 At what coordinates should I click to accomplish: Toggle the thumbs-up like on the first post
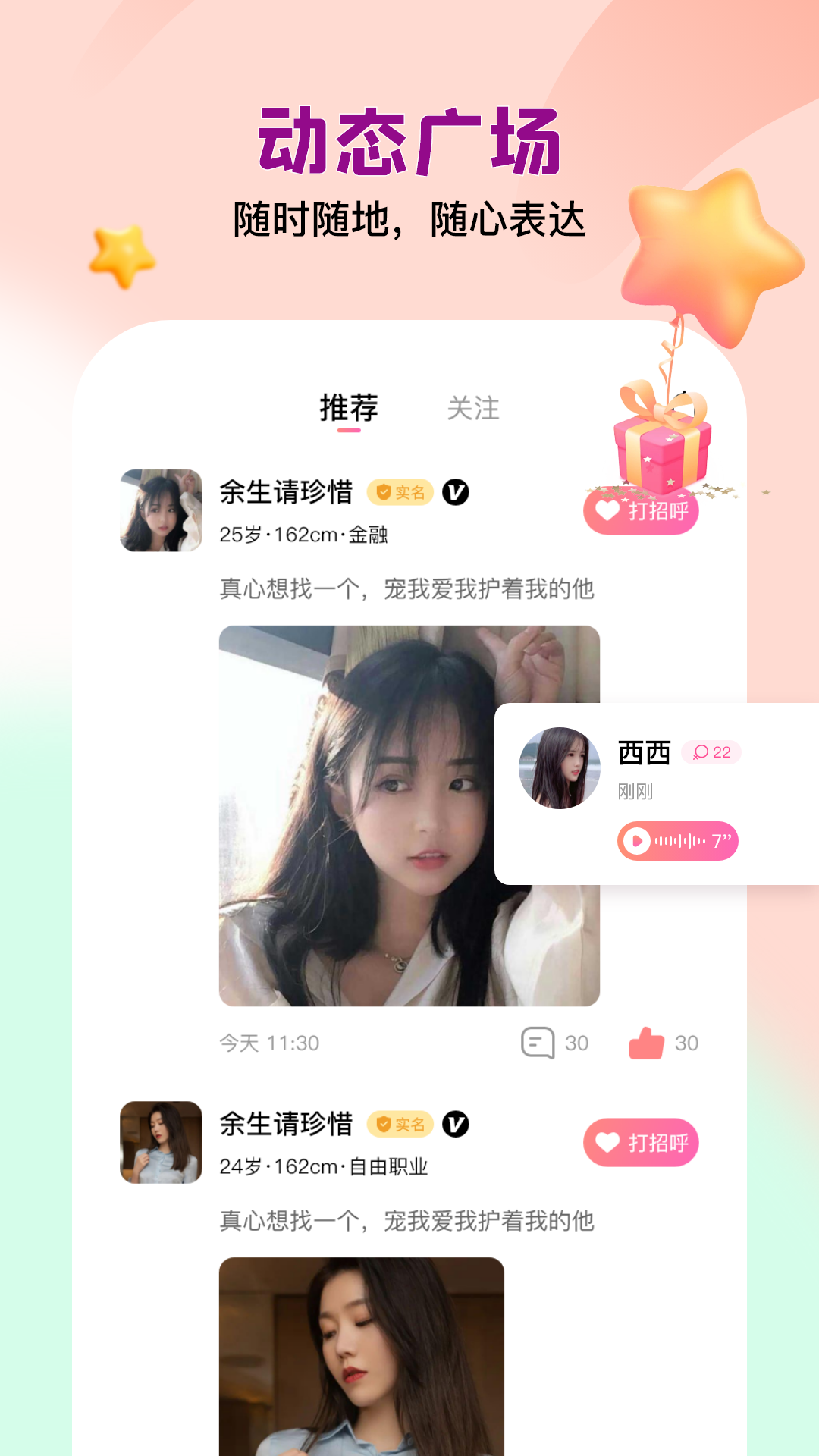pos(646,1043)
